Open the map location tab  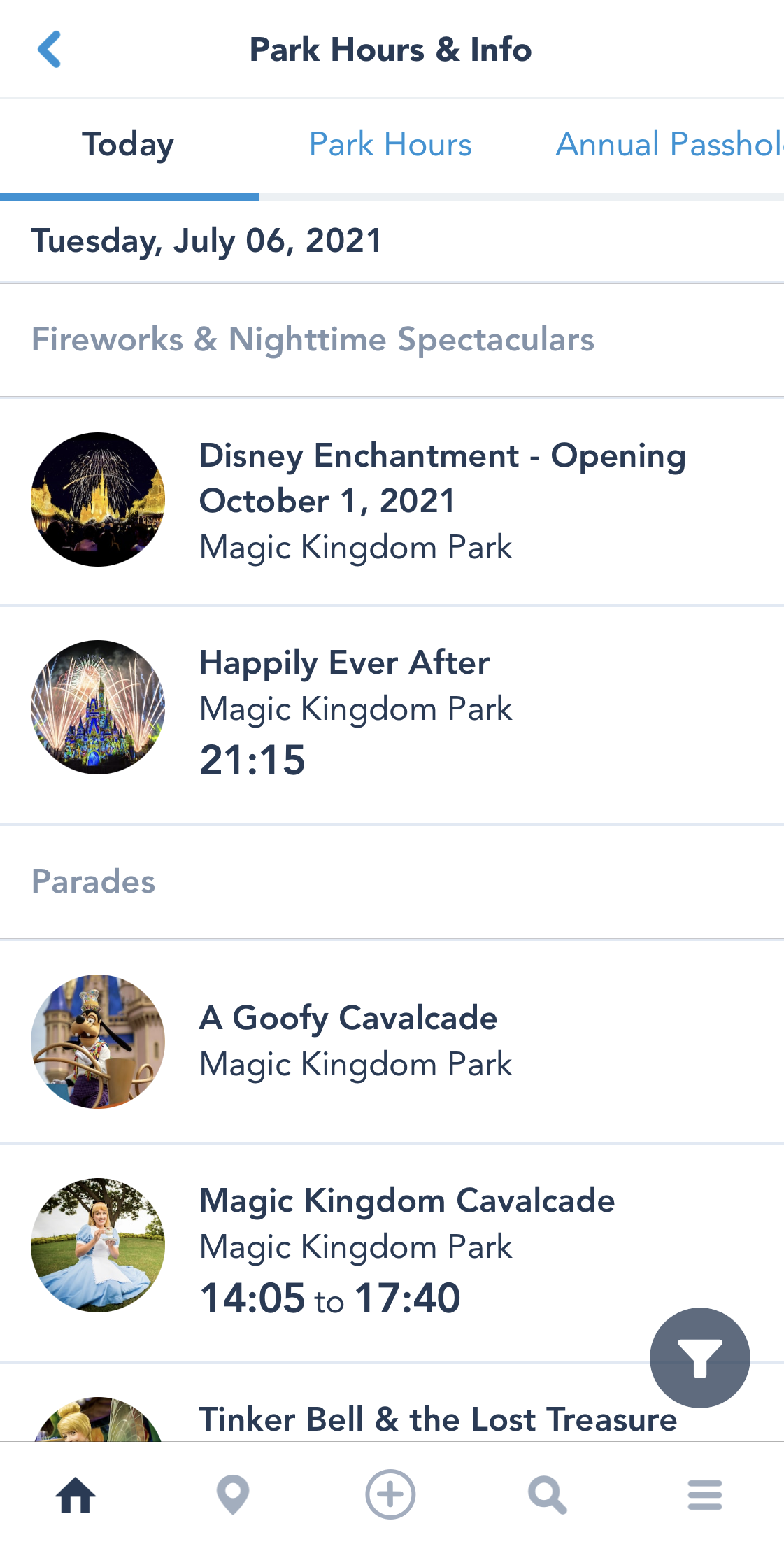pyautogui.click(x=233, y=1496)
